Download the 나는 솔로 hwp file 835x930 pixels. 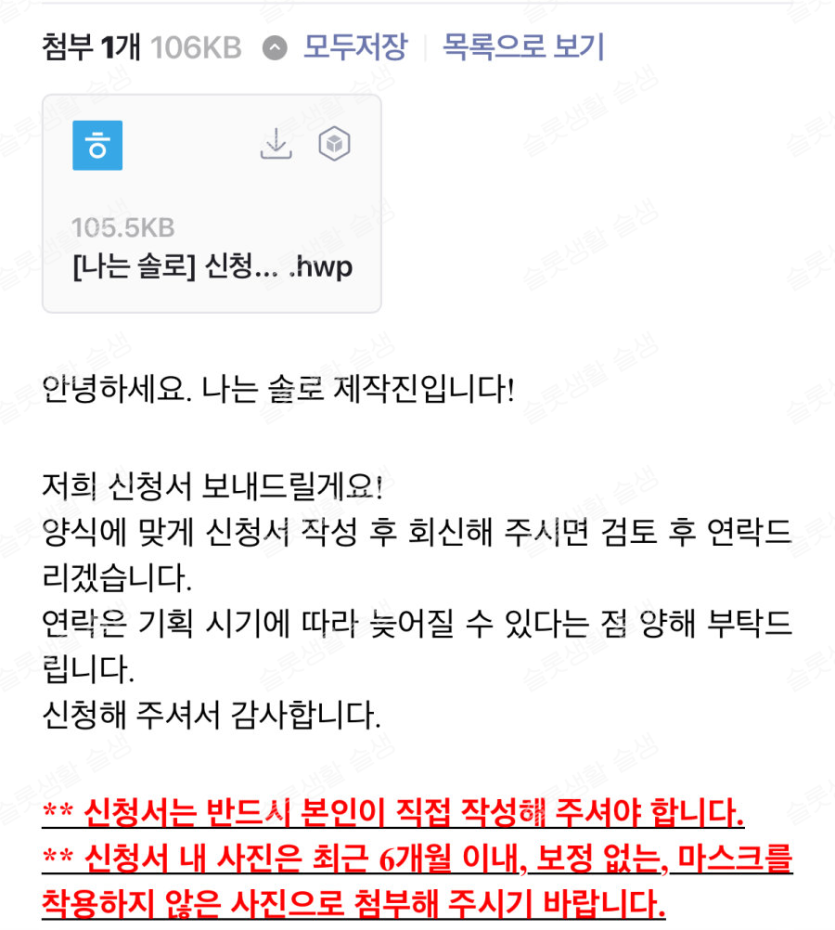[x=275, y=145]
